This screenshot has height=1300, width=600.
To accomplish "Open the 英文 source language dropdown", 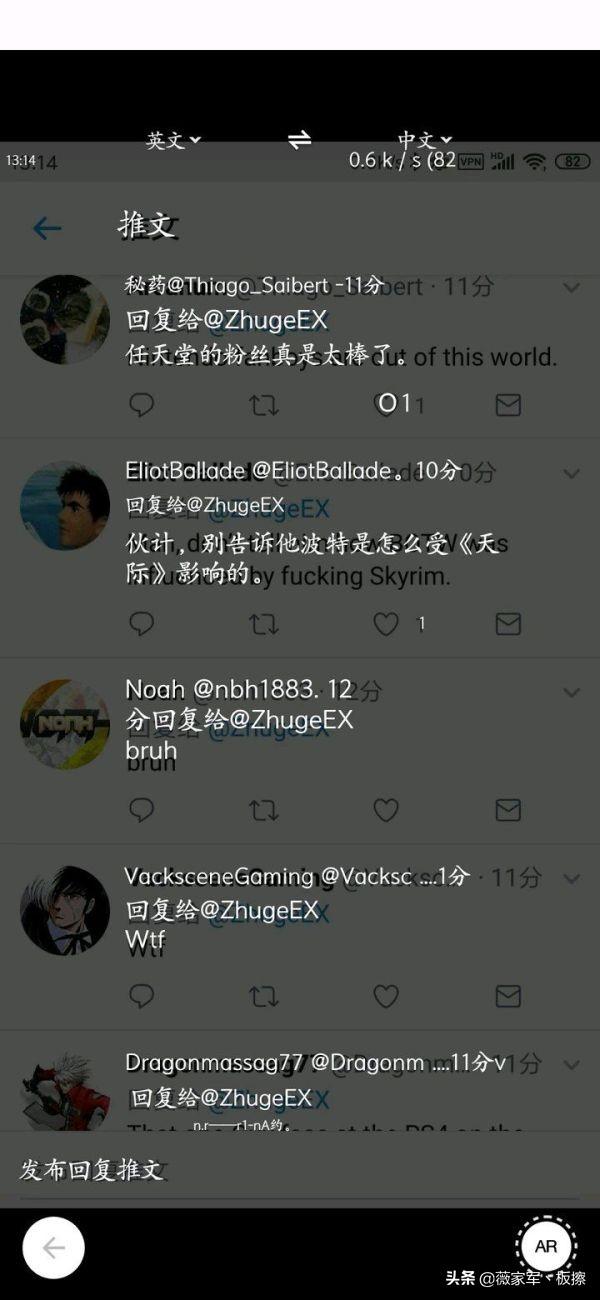I will tap(173, 141).
